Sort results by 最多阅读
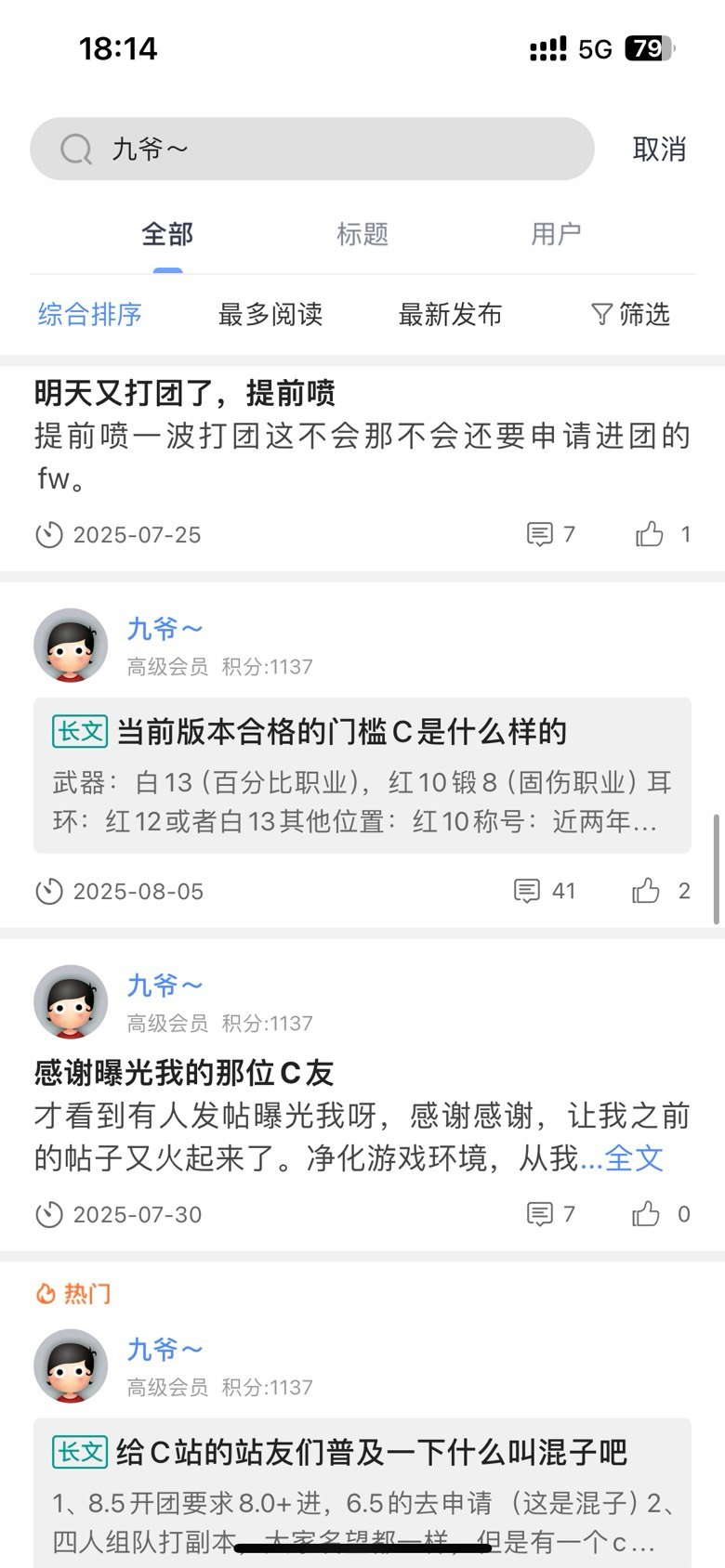 (x=270, y=314)
